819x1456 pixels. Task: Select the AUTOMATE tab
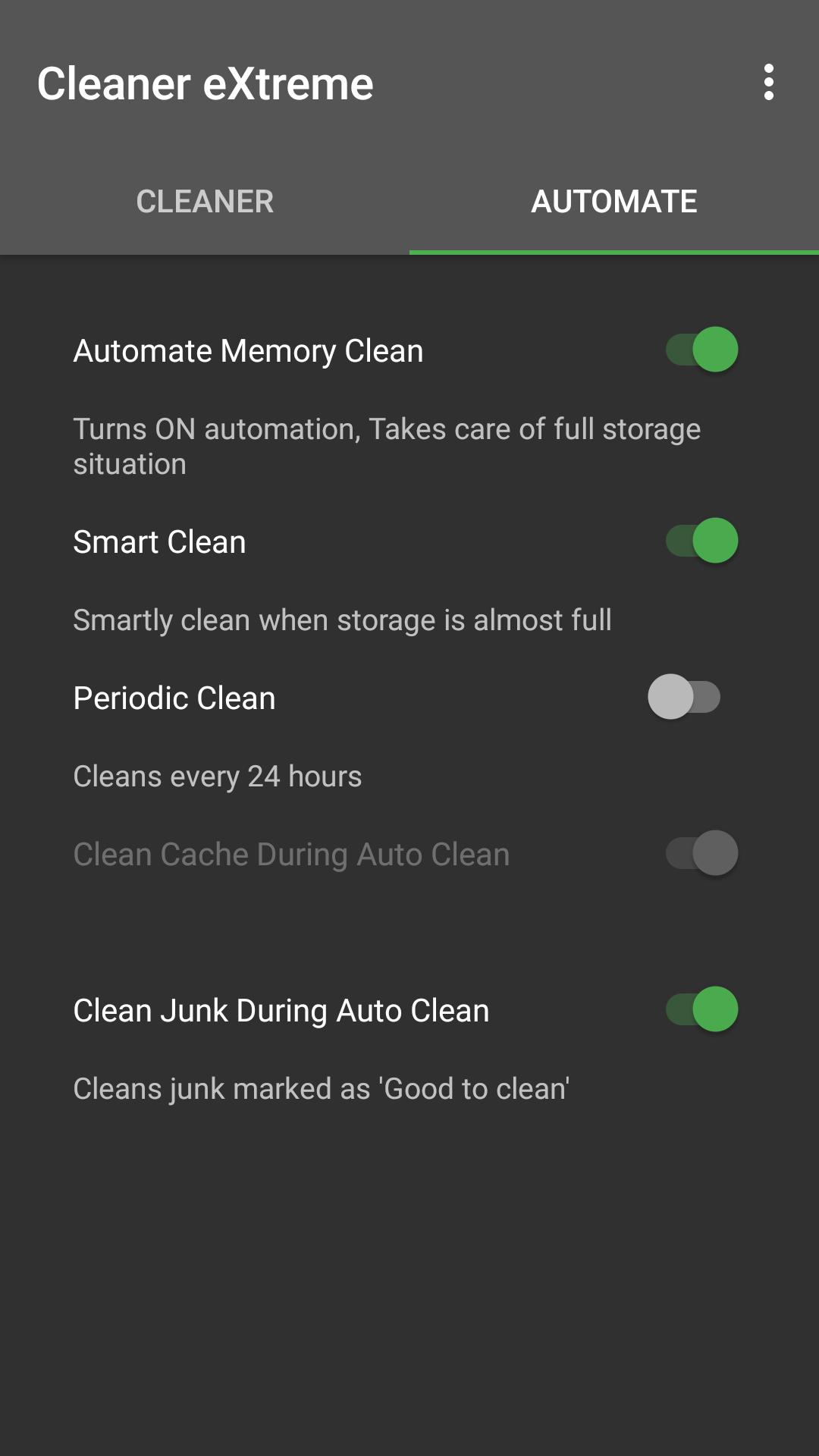(614, 202)
